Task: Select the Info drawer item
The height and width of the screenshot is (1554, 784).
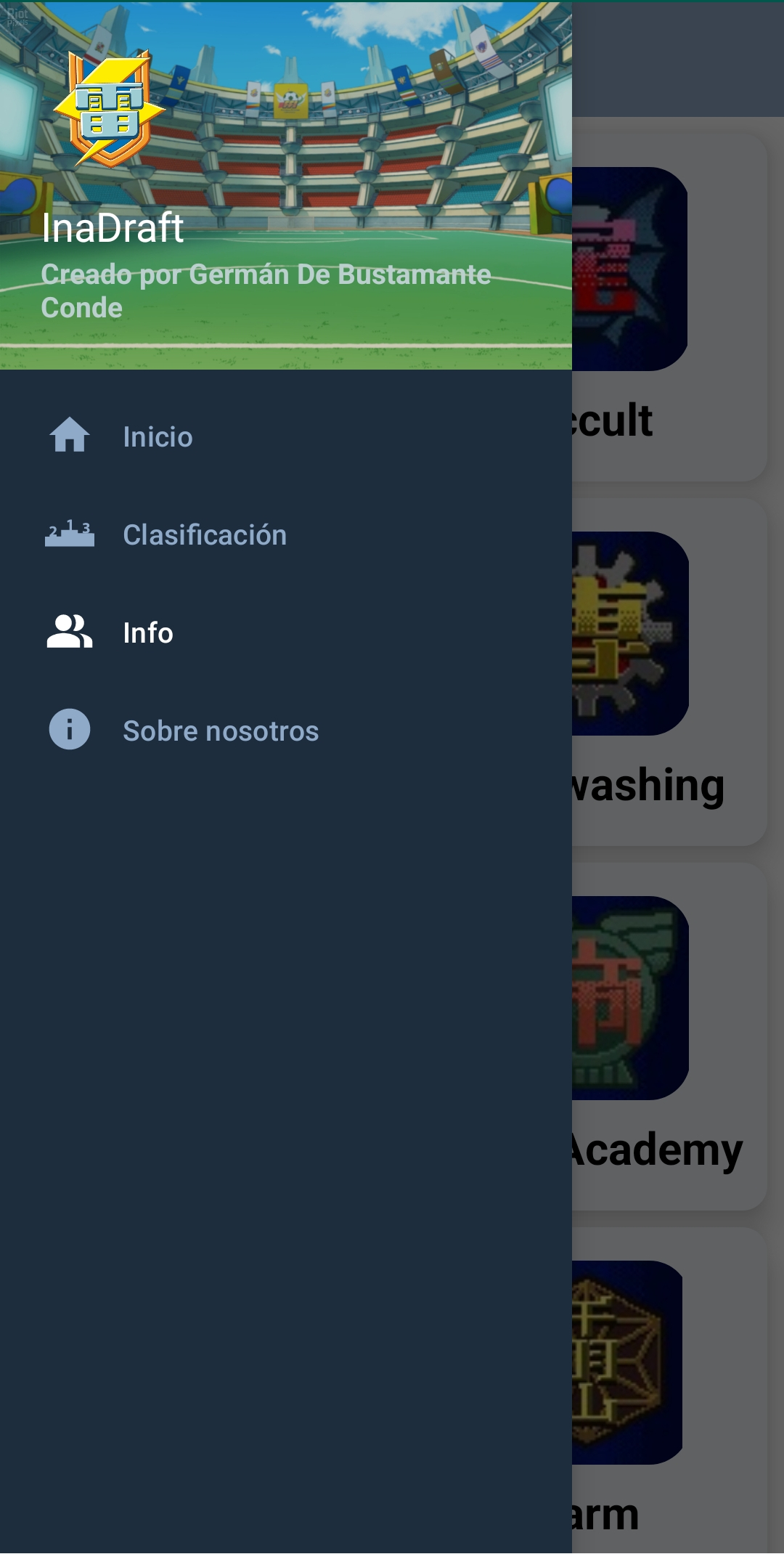Action: 147,632
